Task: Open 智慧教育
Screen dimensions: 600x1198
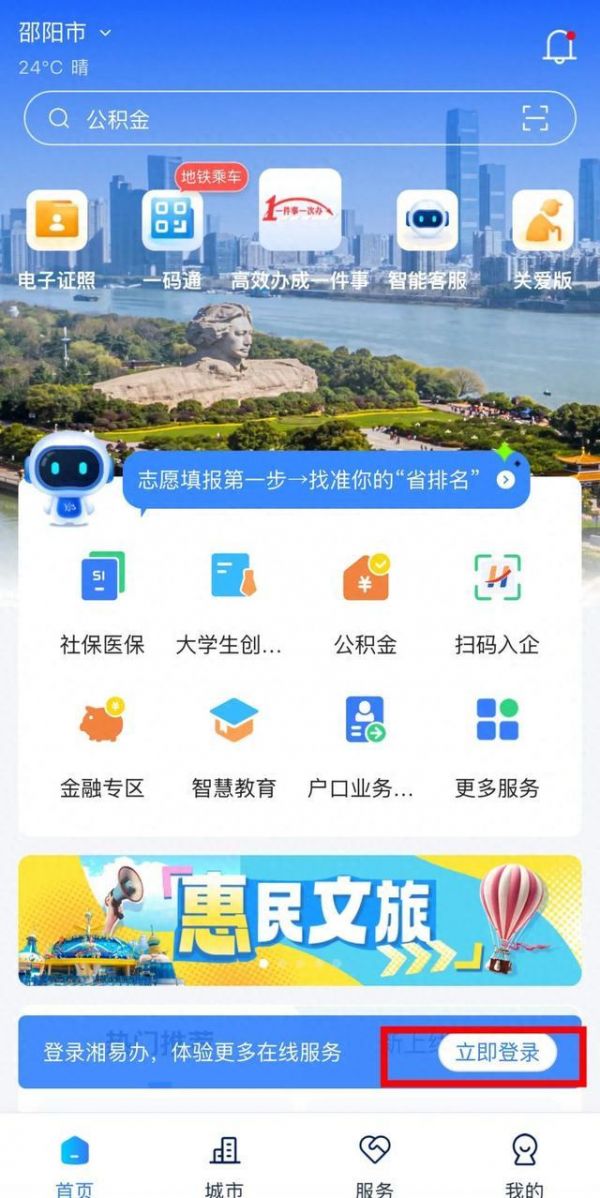Action: coord(233,744)
